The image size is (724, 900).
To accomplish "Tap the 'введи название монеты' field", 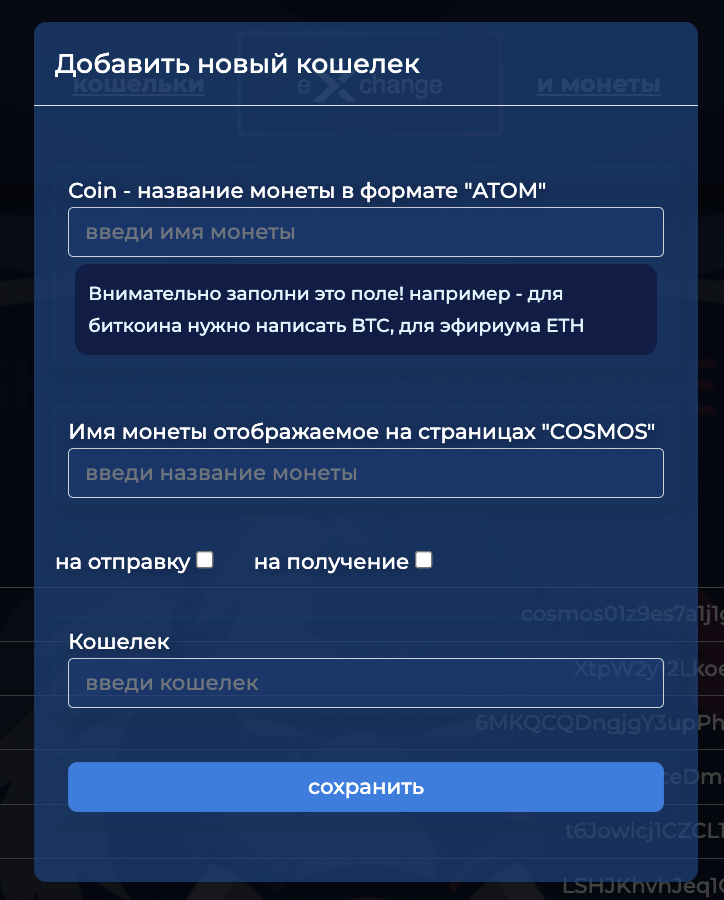I will coord(365,473).
